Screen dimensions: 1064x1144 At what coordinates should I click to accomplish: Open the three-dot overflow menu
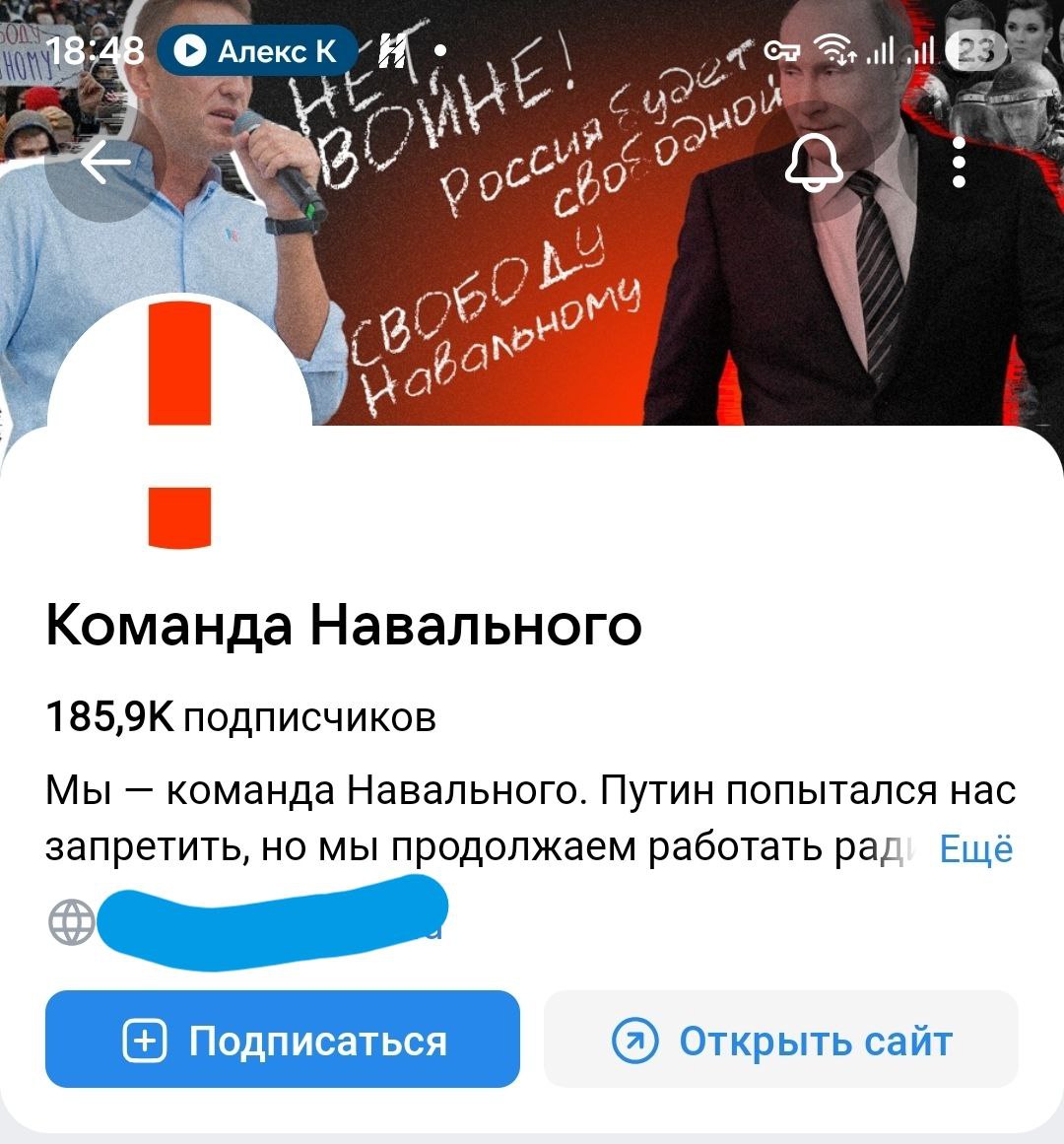coord(959,163)
